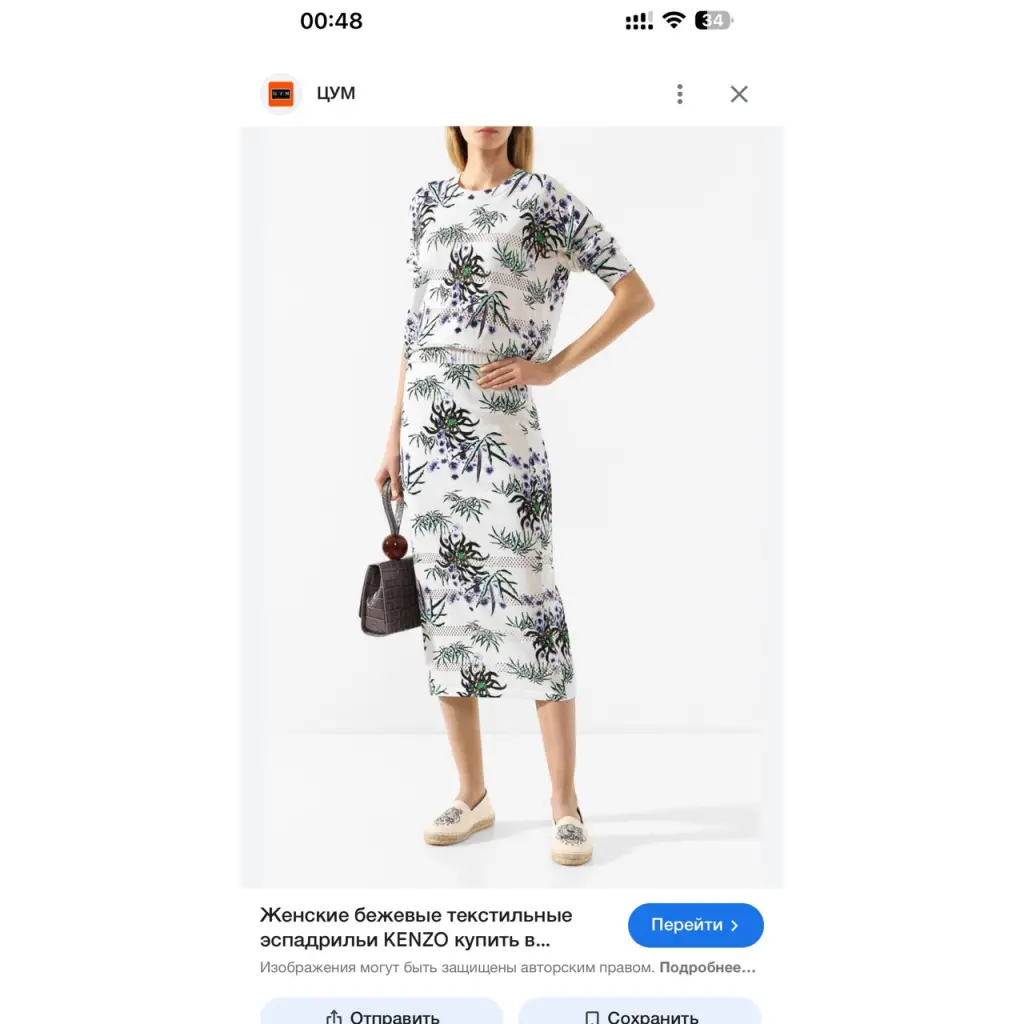Share the image via Отправить
This screenshot has width=1024, height=1024.
click(x=382, y=1014)
